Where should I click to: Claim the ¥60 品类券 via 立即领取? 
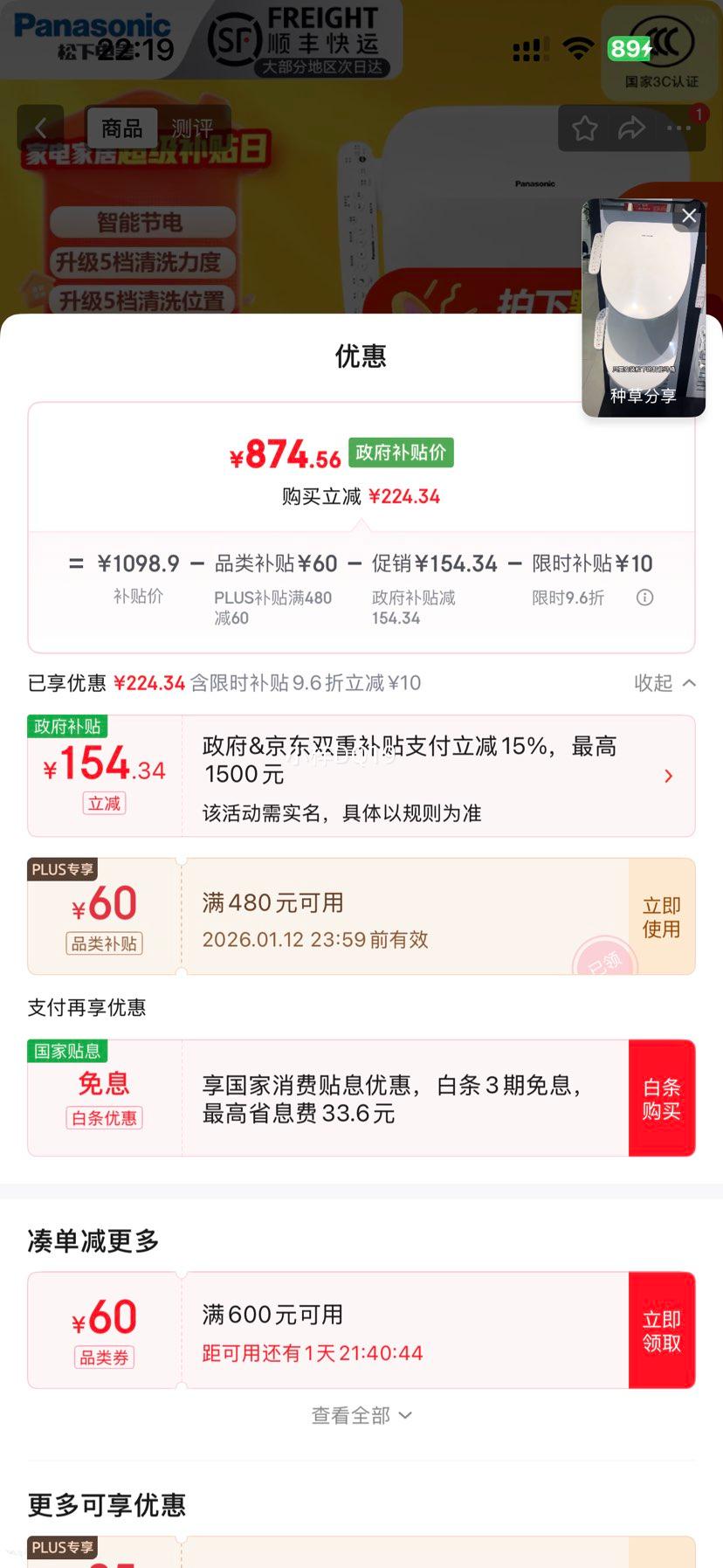coord(661,1329)
